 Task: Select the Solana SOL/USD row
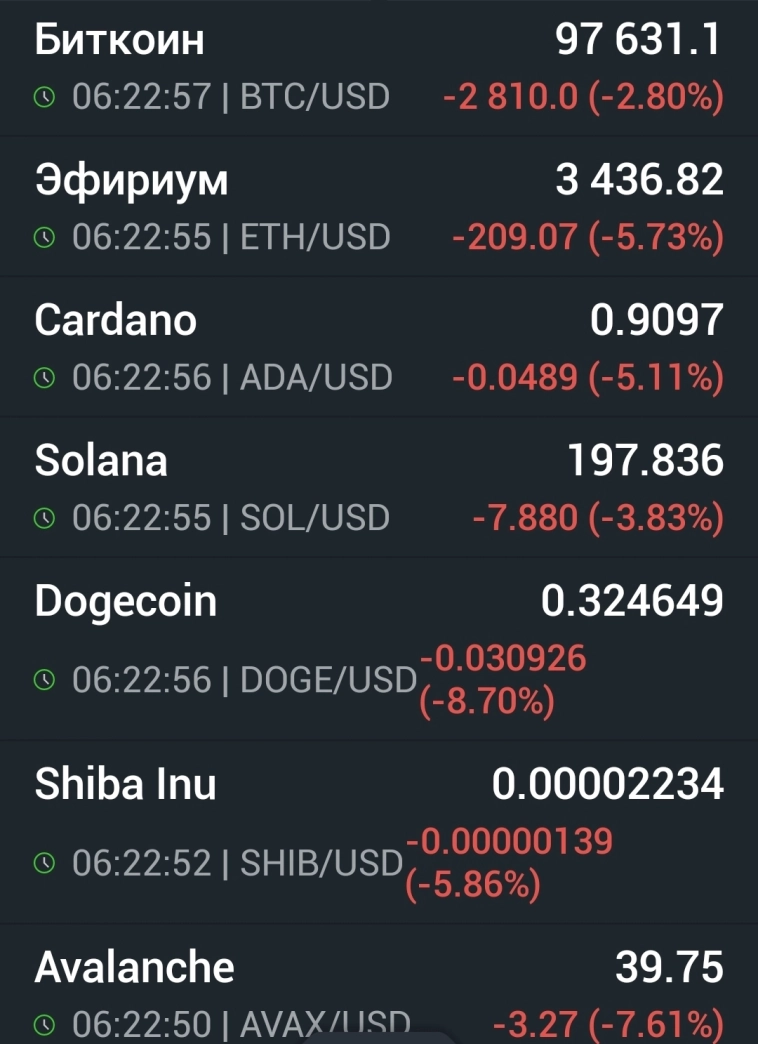pos(379,487)
